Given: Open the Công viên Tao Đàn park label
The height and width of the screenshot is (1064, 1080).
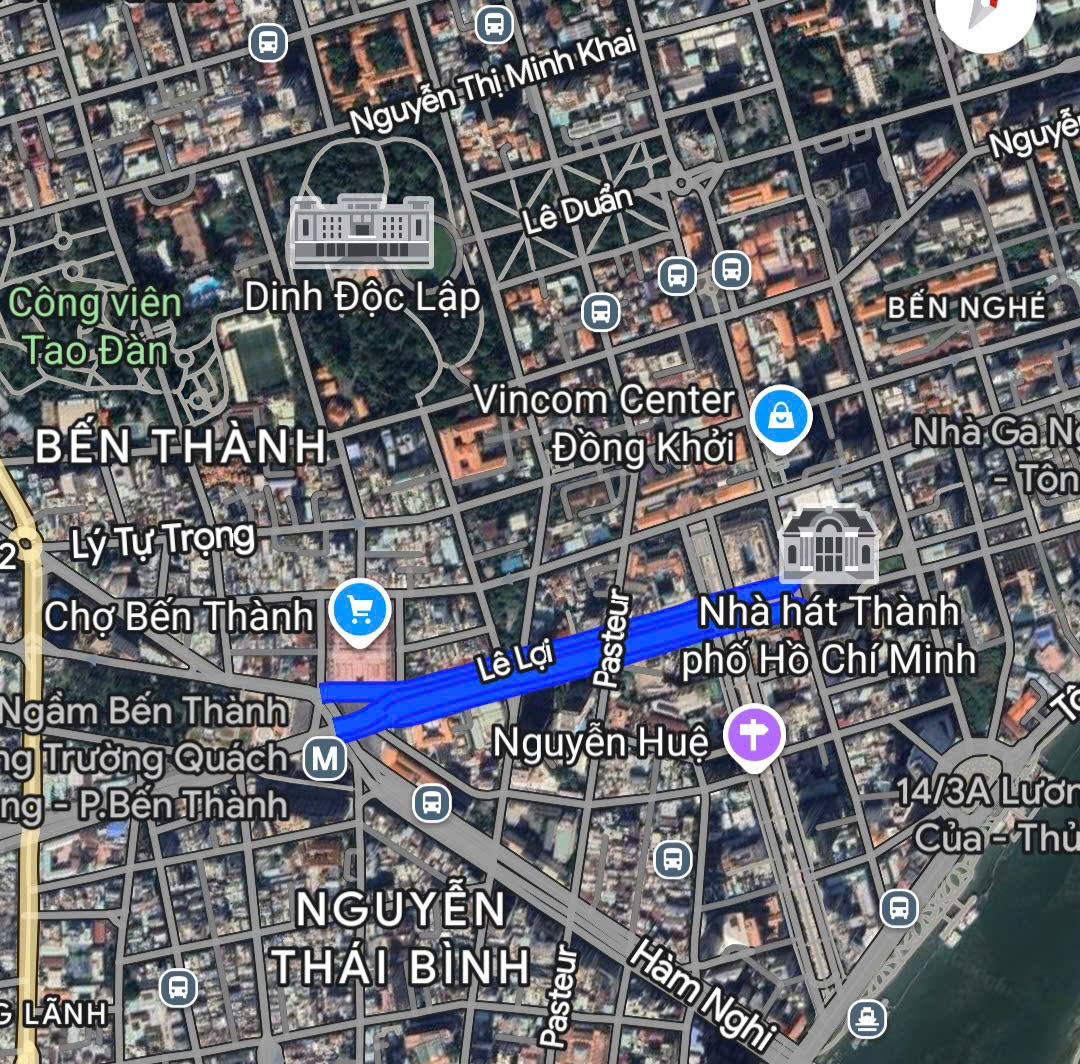Looking at the screenshot, I should (x=95, y=326).
